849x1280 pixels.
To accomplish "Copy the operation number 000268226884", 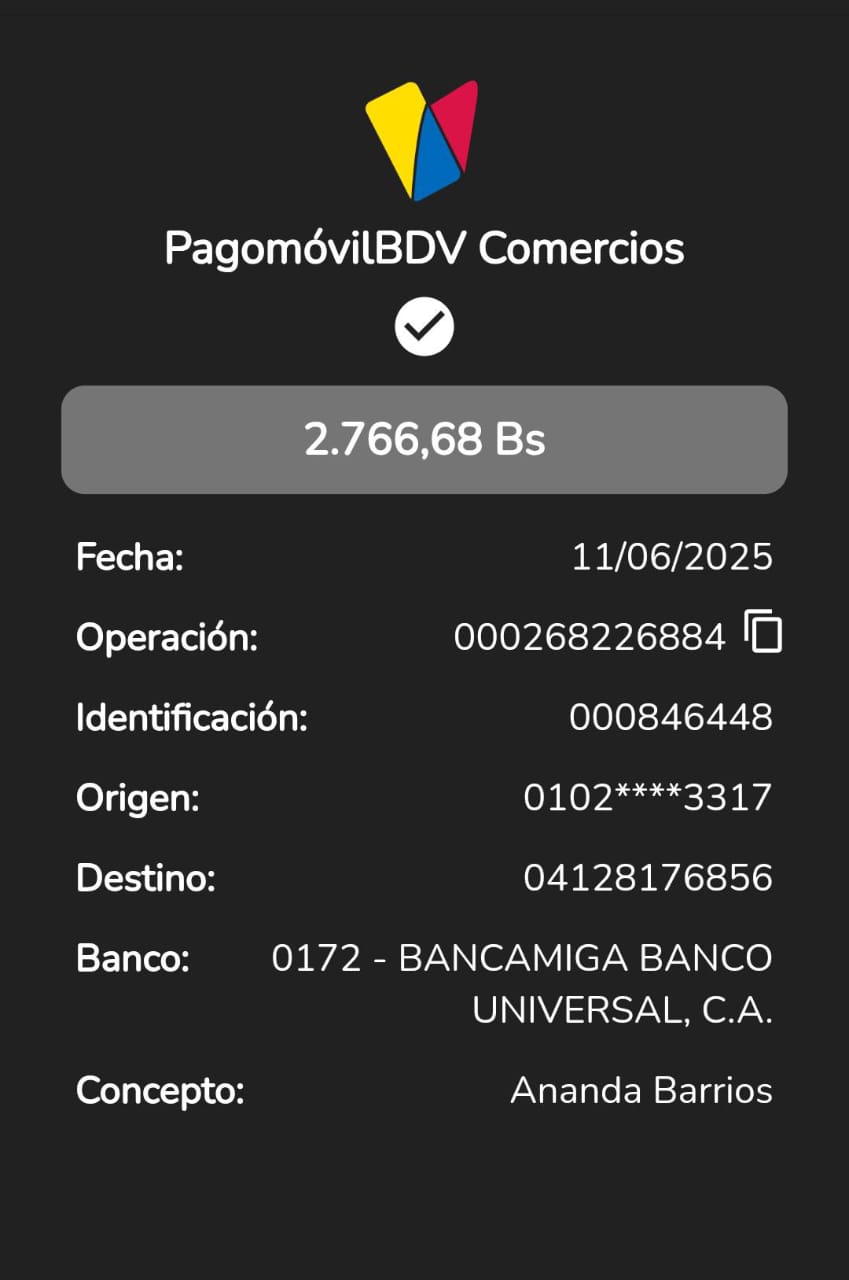I will point(763,633).
